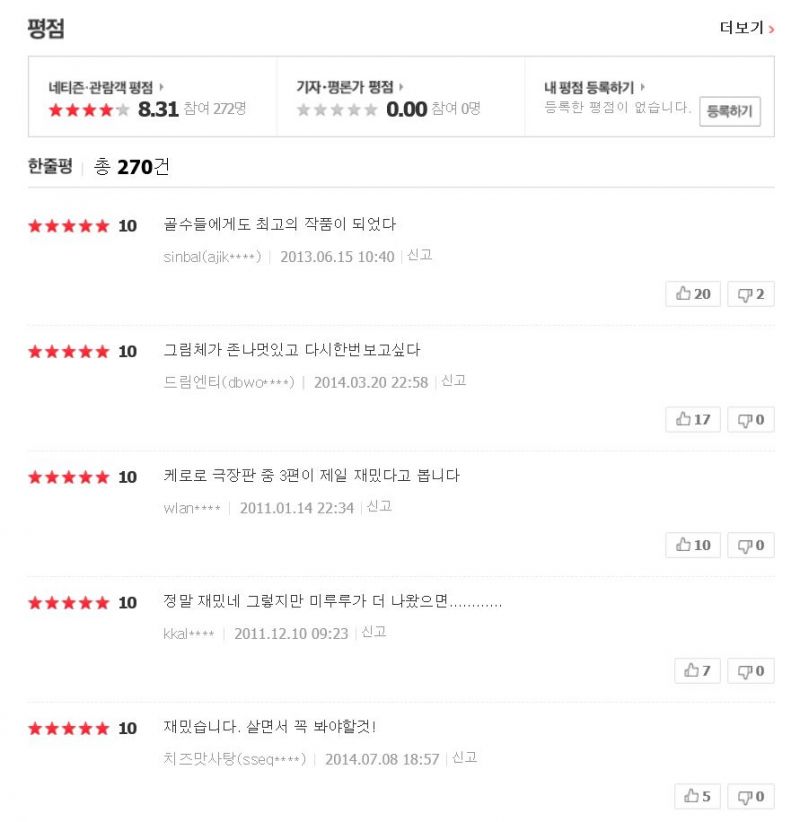Like the review by kkal****
This screenshot has height=822, width=800.
(x=698, y=671)
